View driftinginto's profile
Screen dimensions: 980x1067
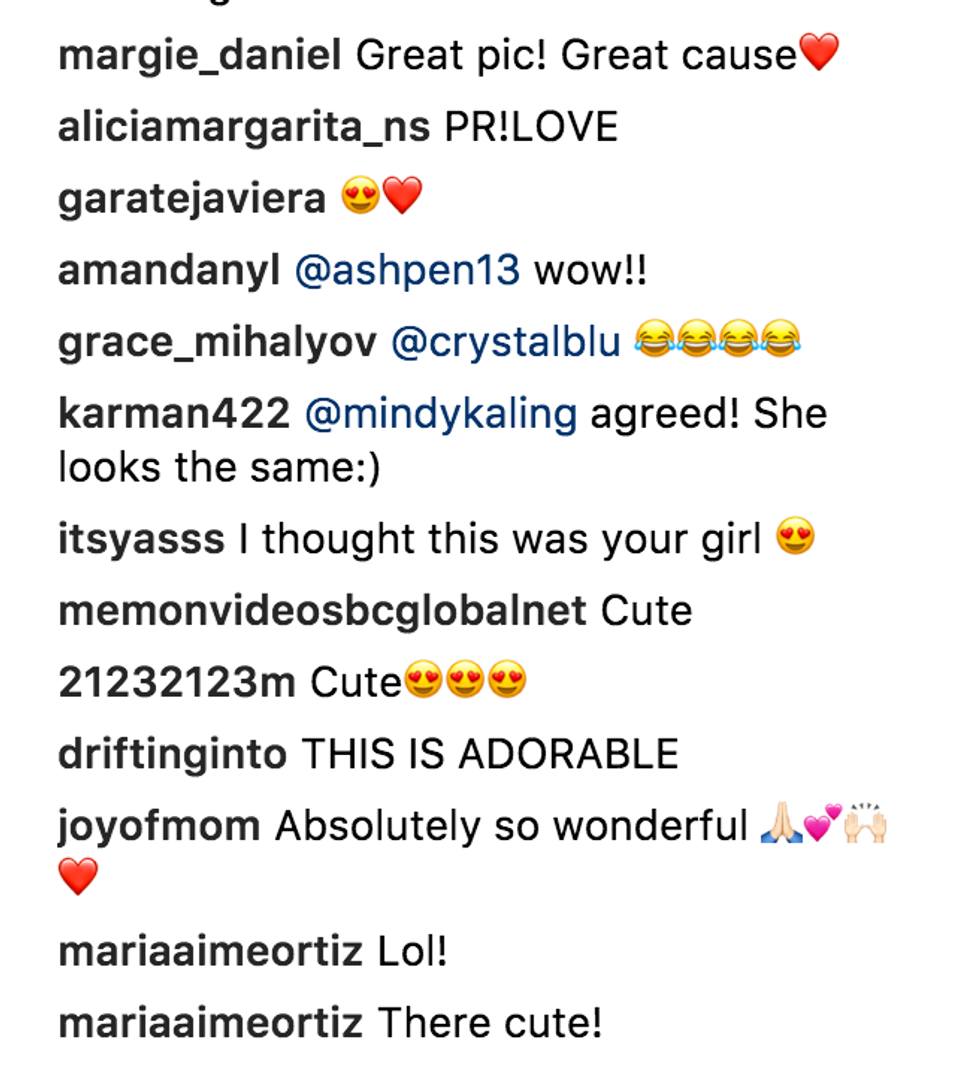tap(172, 753)
